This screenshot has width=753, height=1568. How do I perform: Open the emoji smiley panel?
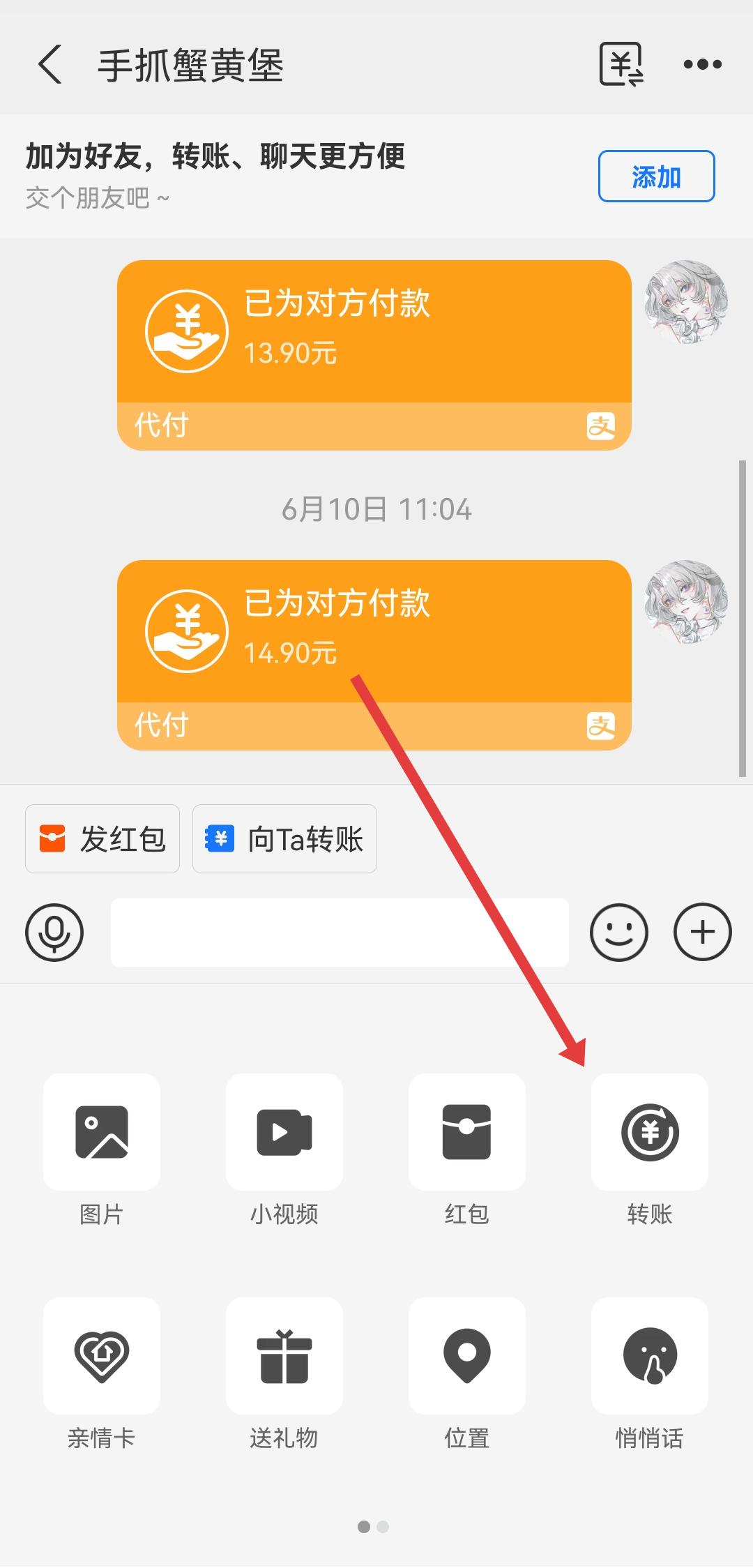pos(618,933)
